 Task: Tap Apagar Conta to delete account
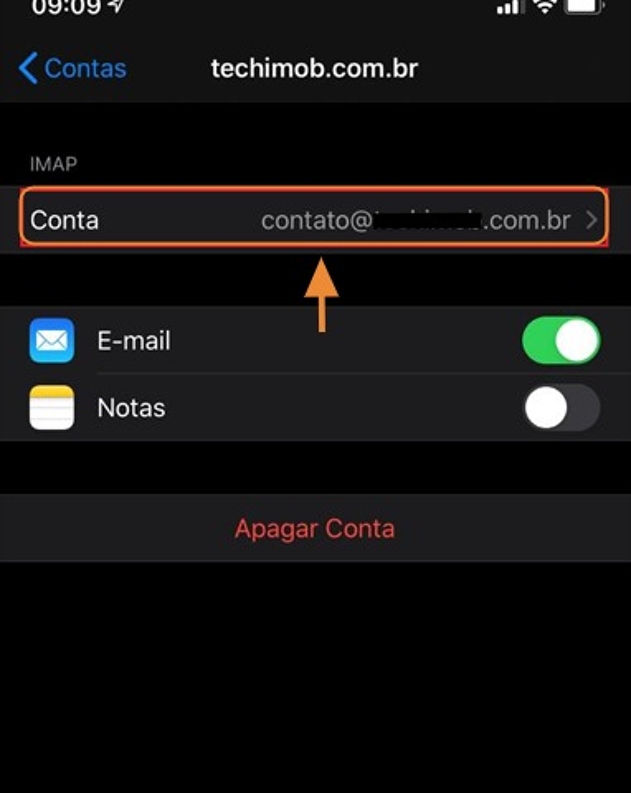click(315, 528)
